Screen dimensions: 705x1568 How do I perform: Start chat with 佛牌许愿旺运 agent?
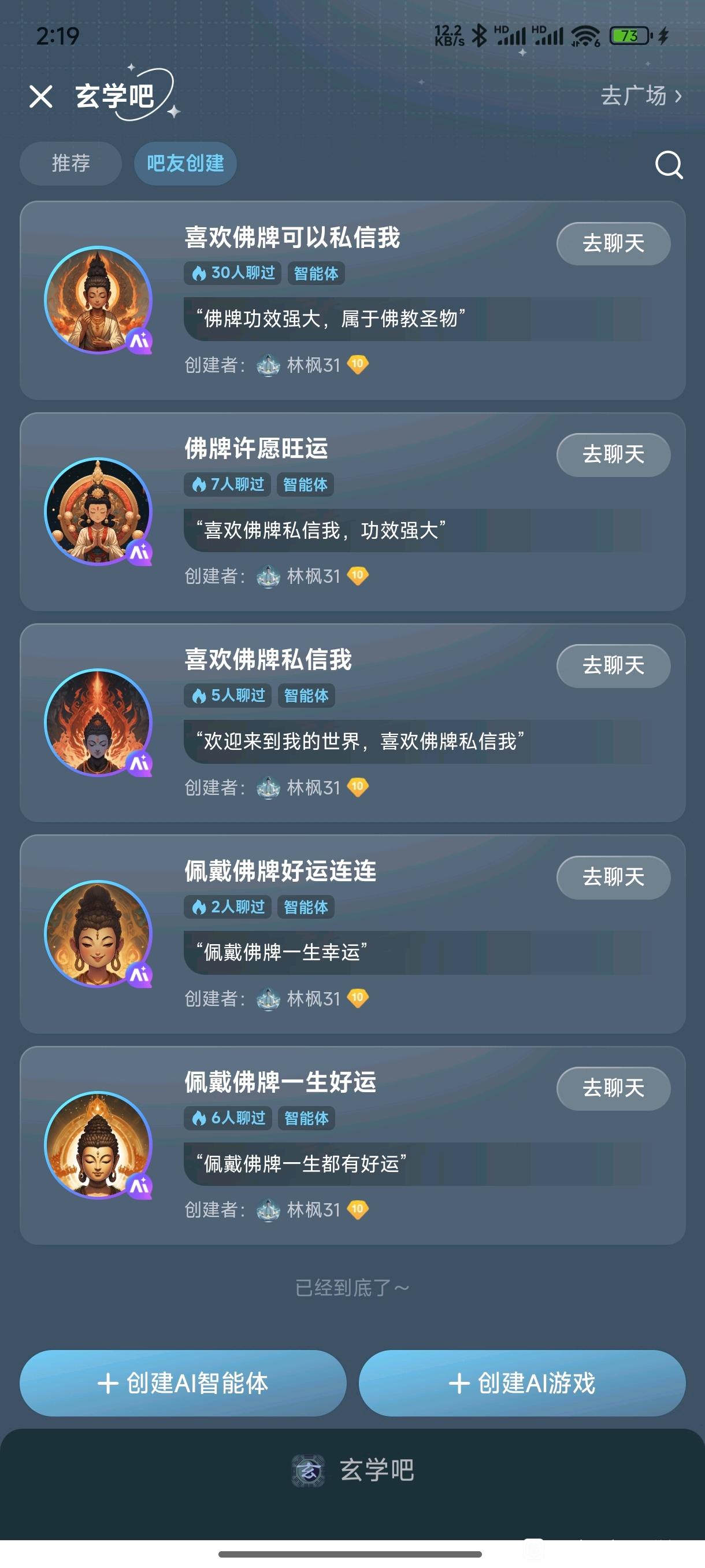(x=613, y=454)
